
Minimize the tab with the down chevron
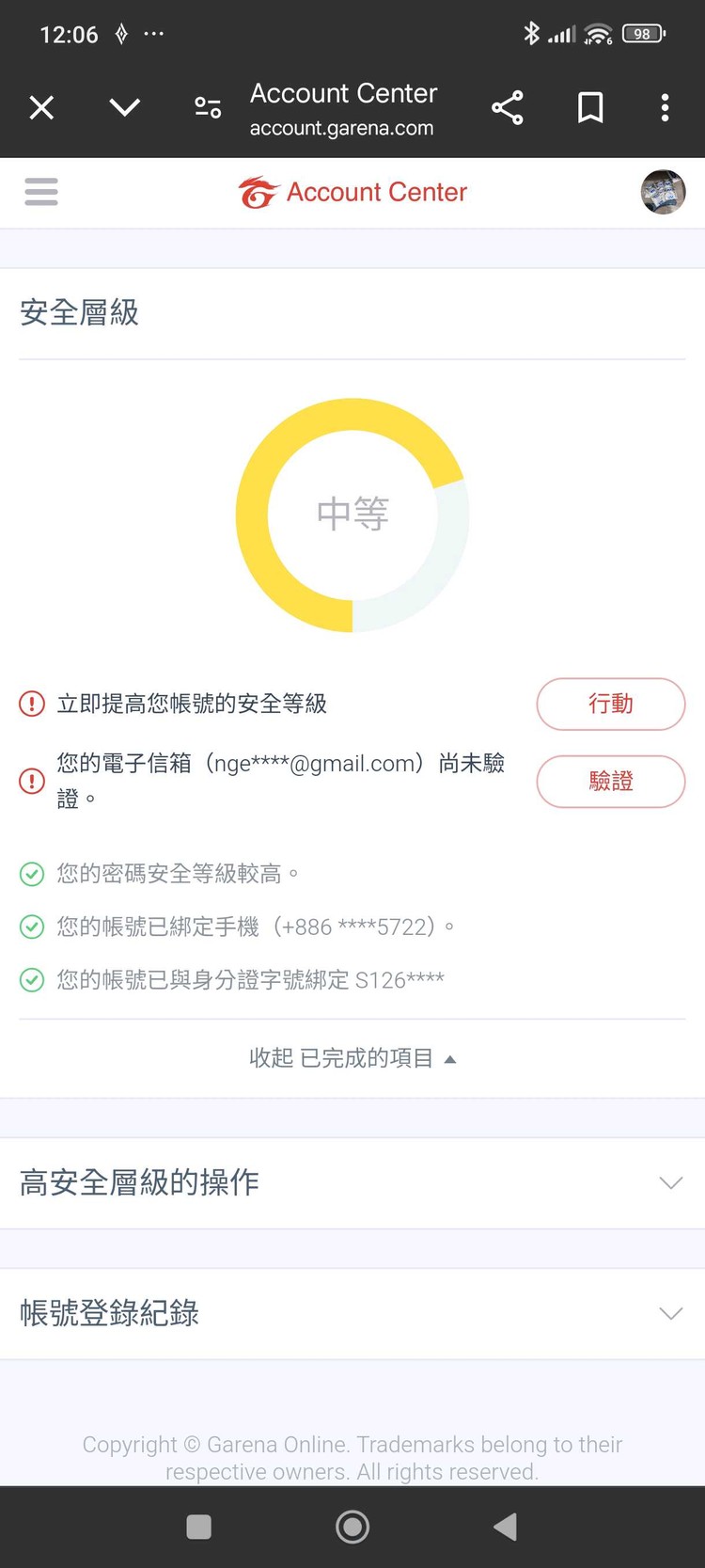[x=125, y=108]
